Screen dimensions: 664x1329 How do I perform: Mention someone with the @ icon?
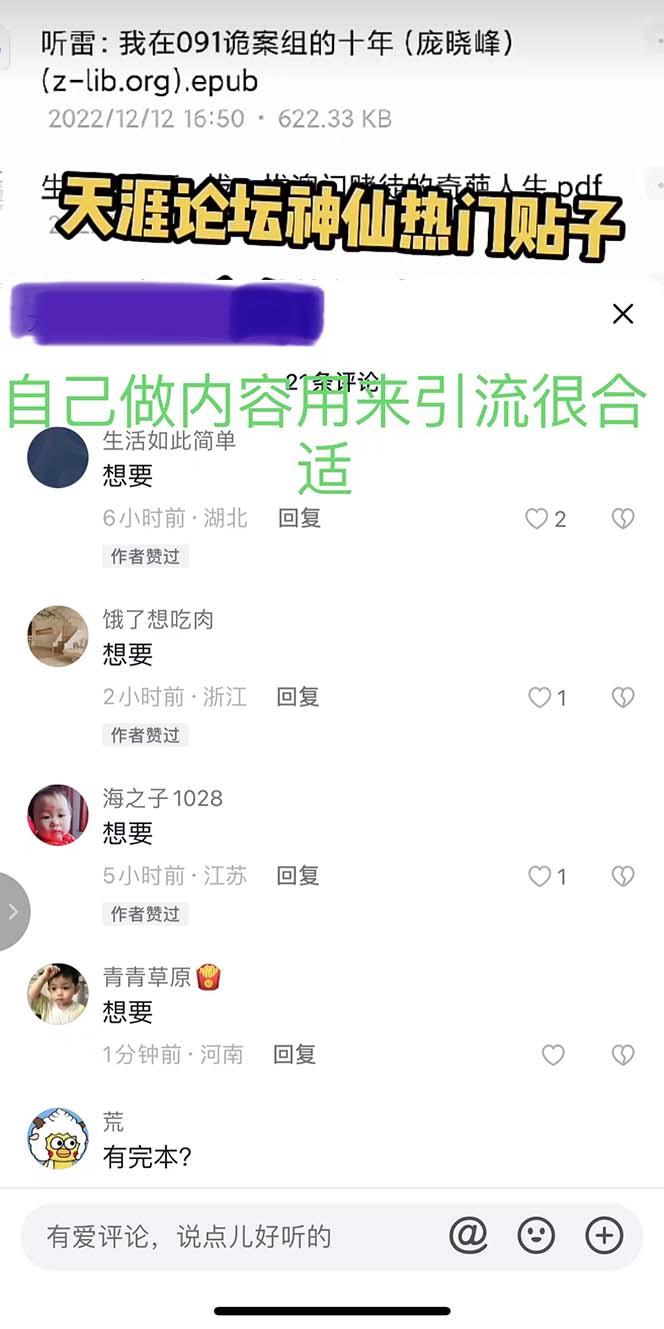(x=468, y=1237)
